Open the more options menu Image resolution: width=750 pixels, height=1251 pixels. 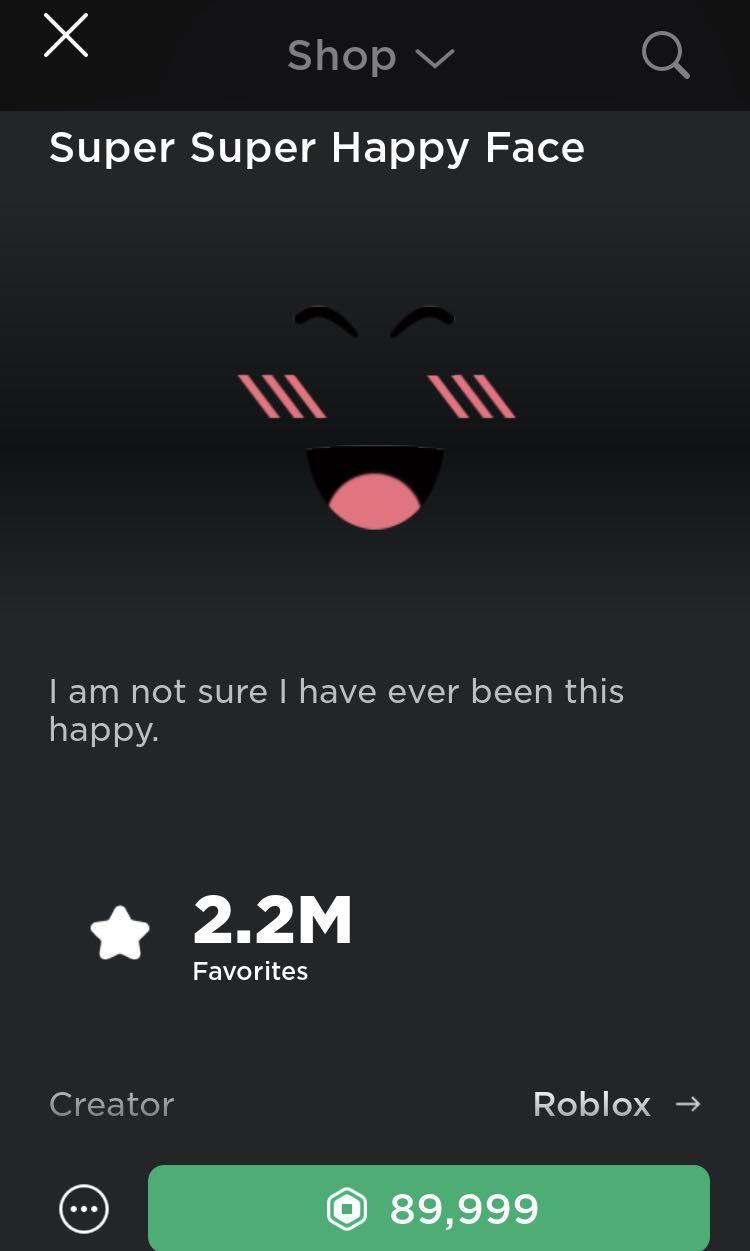click(84, 1210)
